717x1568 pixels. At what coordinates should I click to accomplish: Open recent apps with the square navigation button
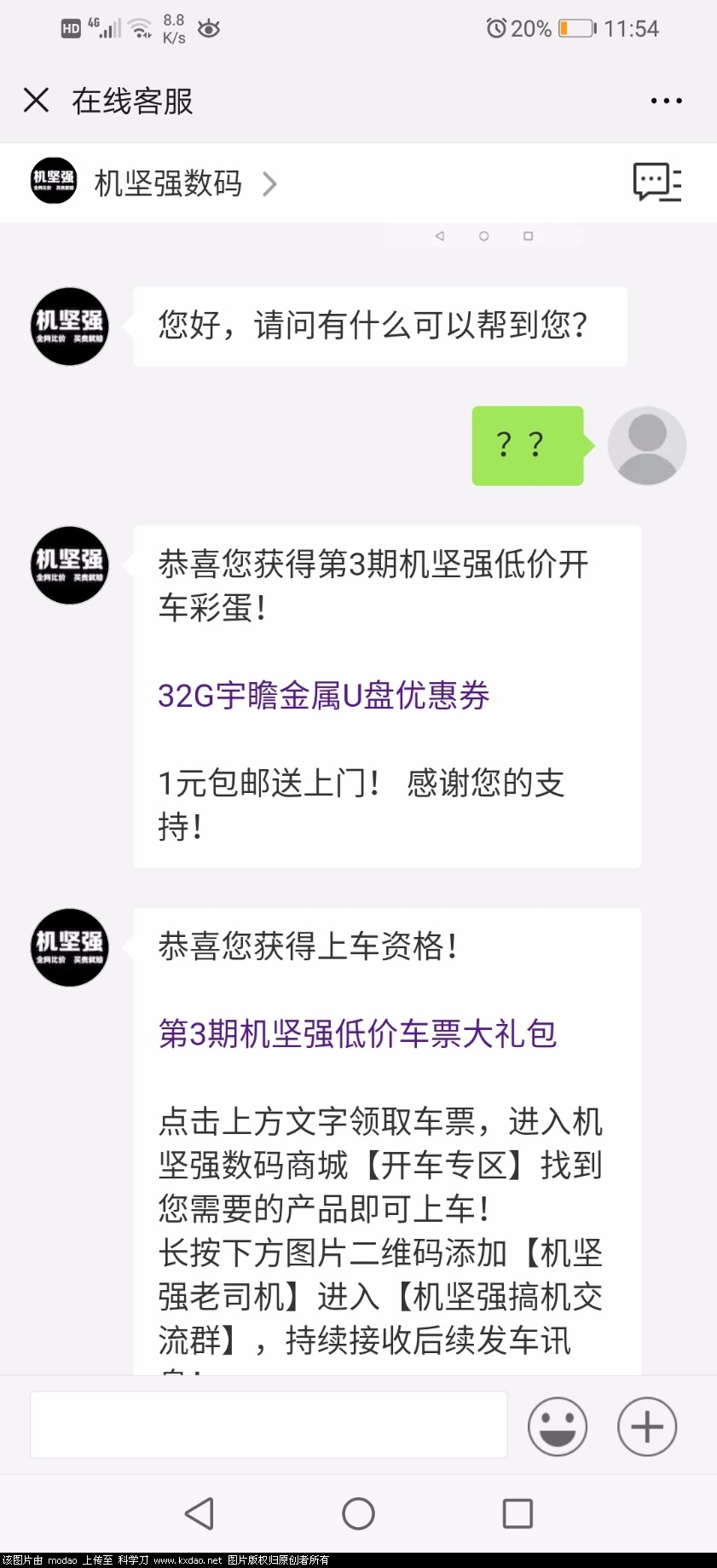pos(517,1513)
